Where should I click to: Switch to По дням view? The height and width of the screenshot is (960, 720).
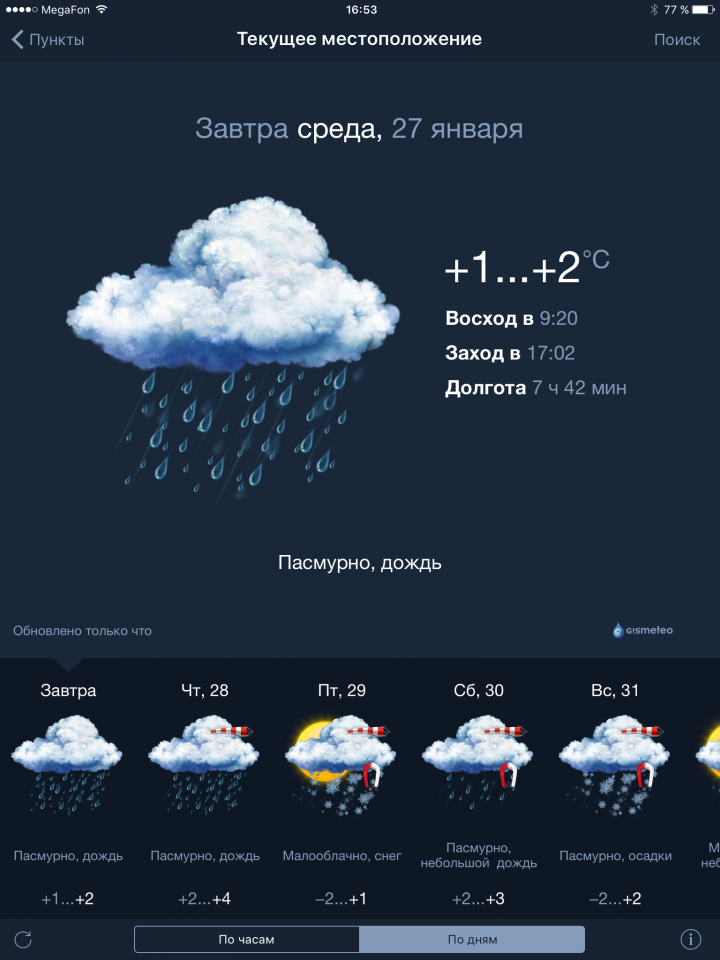pyautogui.click(x=472, y=939)
